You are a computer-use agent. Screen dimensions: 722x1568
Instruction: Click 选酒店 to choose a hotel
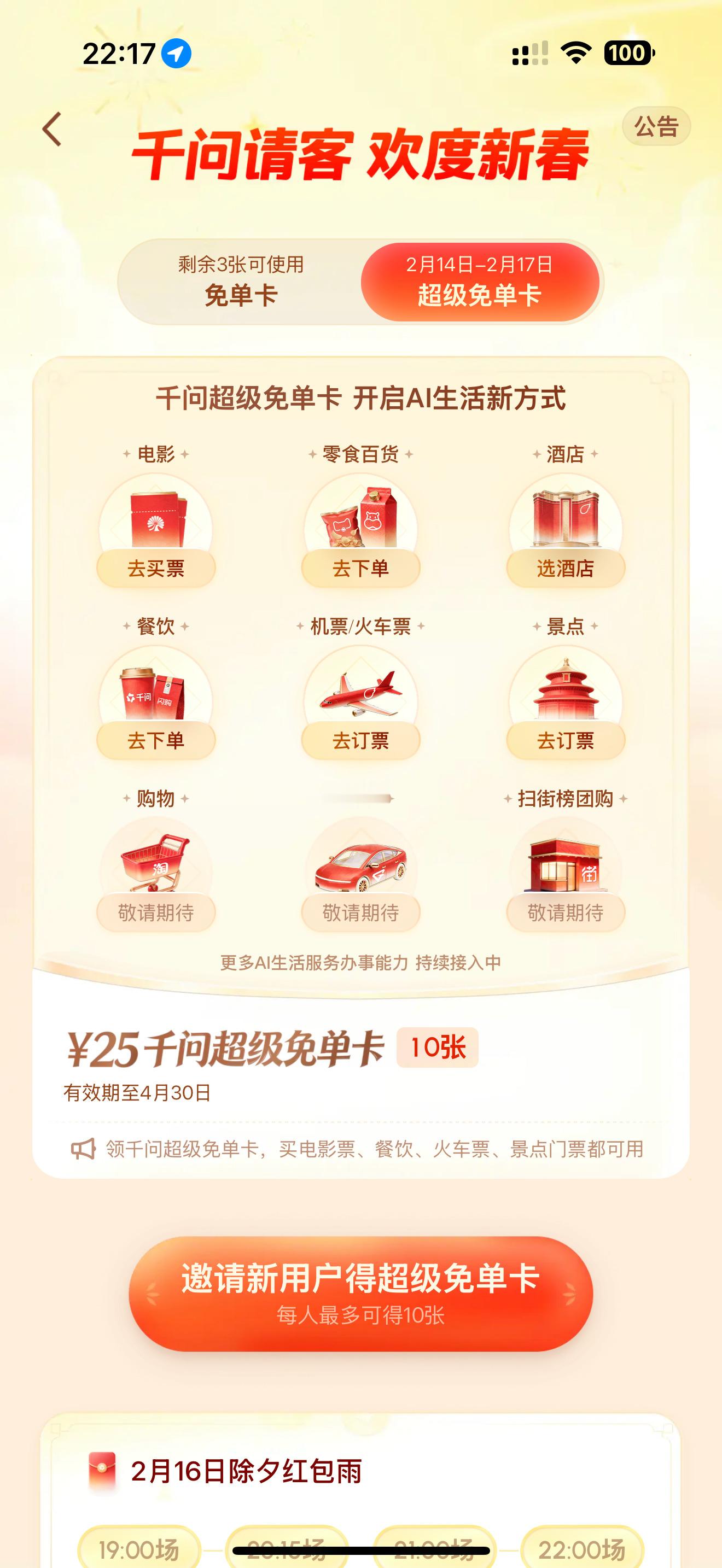click(x=566, y=568)
